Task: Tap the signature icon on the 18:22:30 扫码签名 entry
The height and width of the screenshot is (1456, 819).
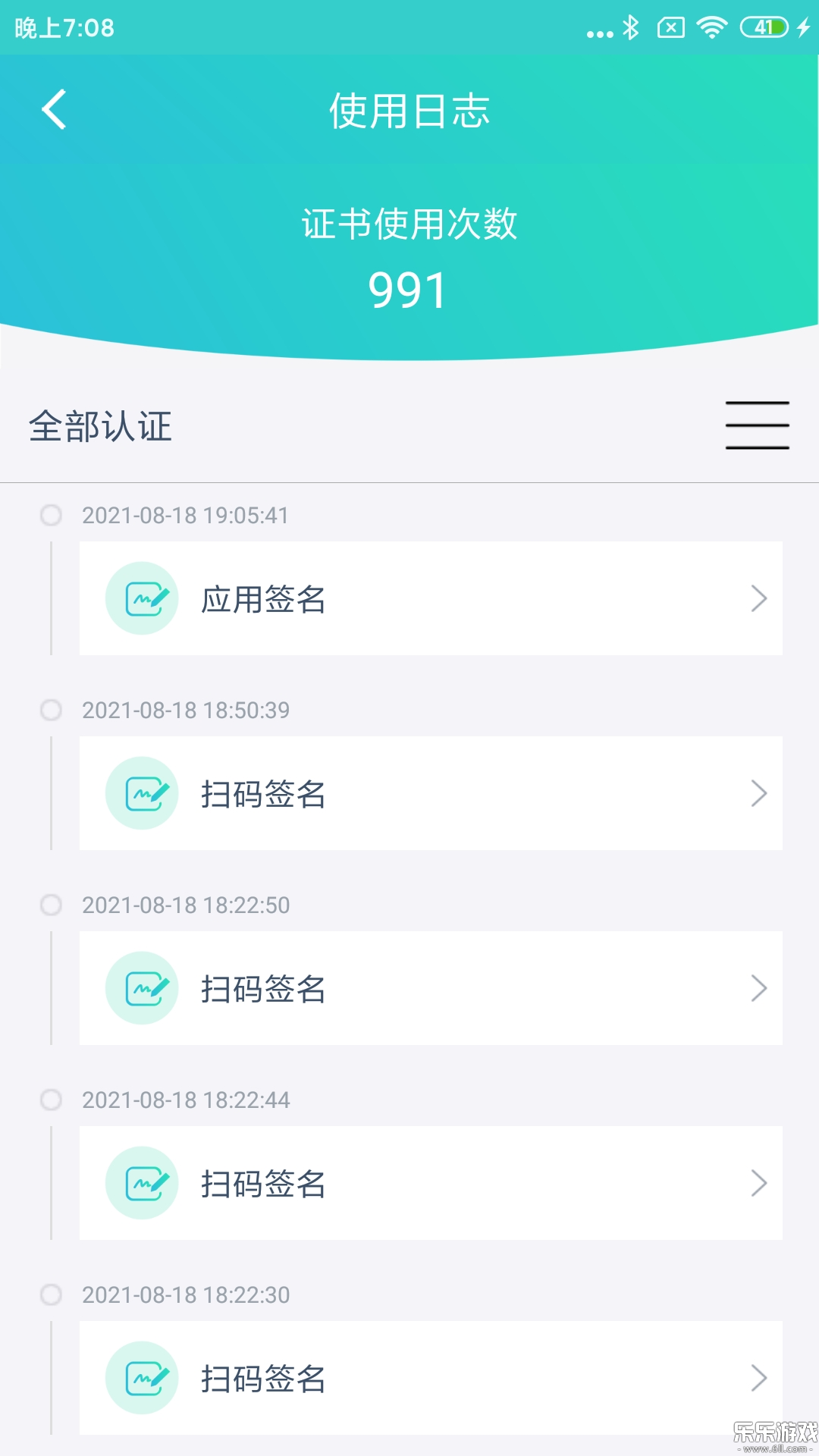Action: 142,1378
